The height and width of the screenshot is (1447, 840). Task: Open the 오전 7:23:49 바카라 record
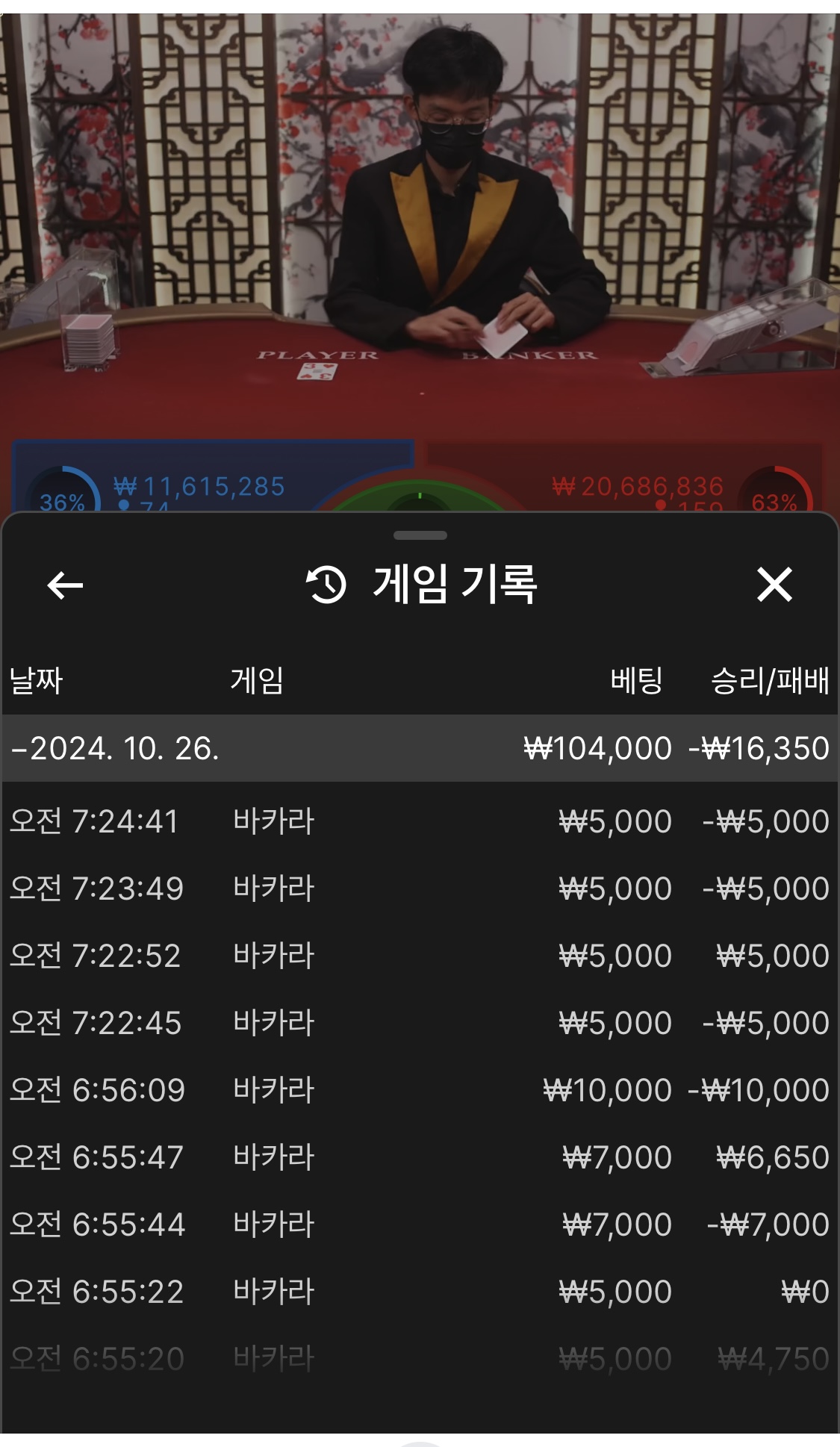click(420, 889)
